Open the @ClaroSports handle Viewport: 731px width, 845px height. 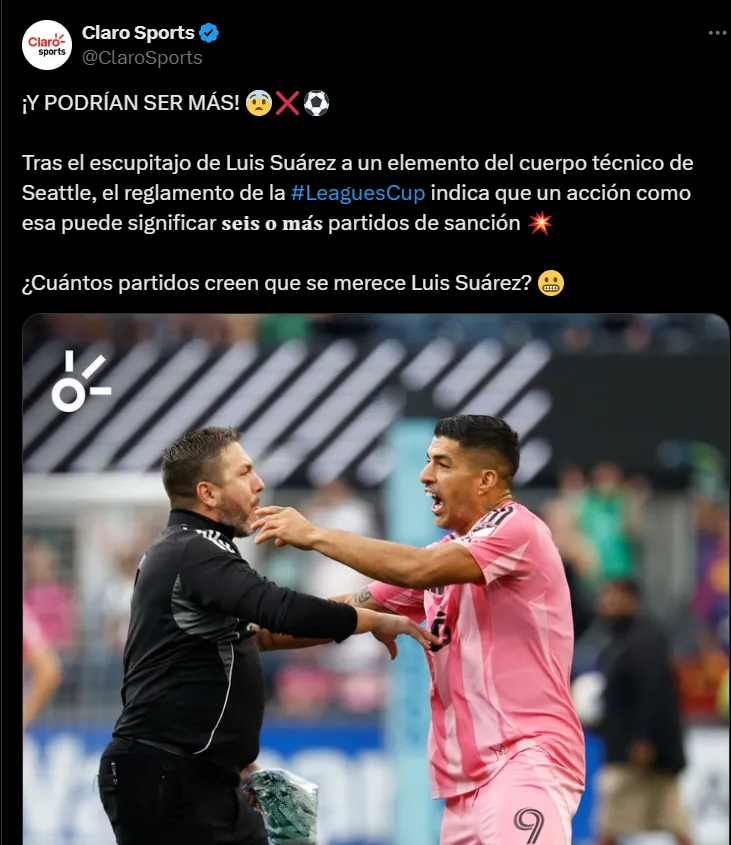pos(142,58)
